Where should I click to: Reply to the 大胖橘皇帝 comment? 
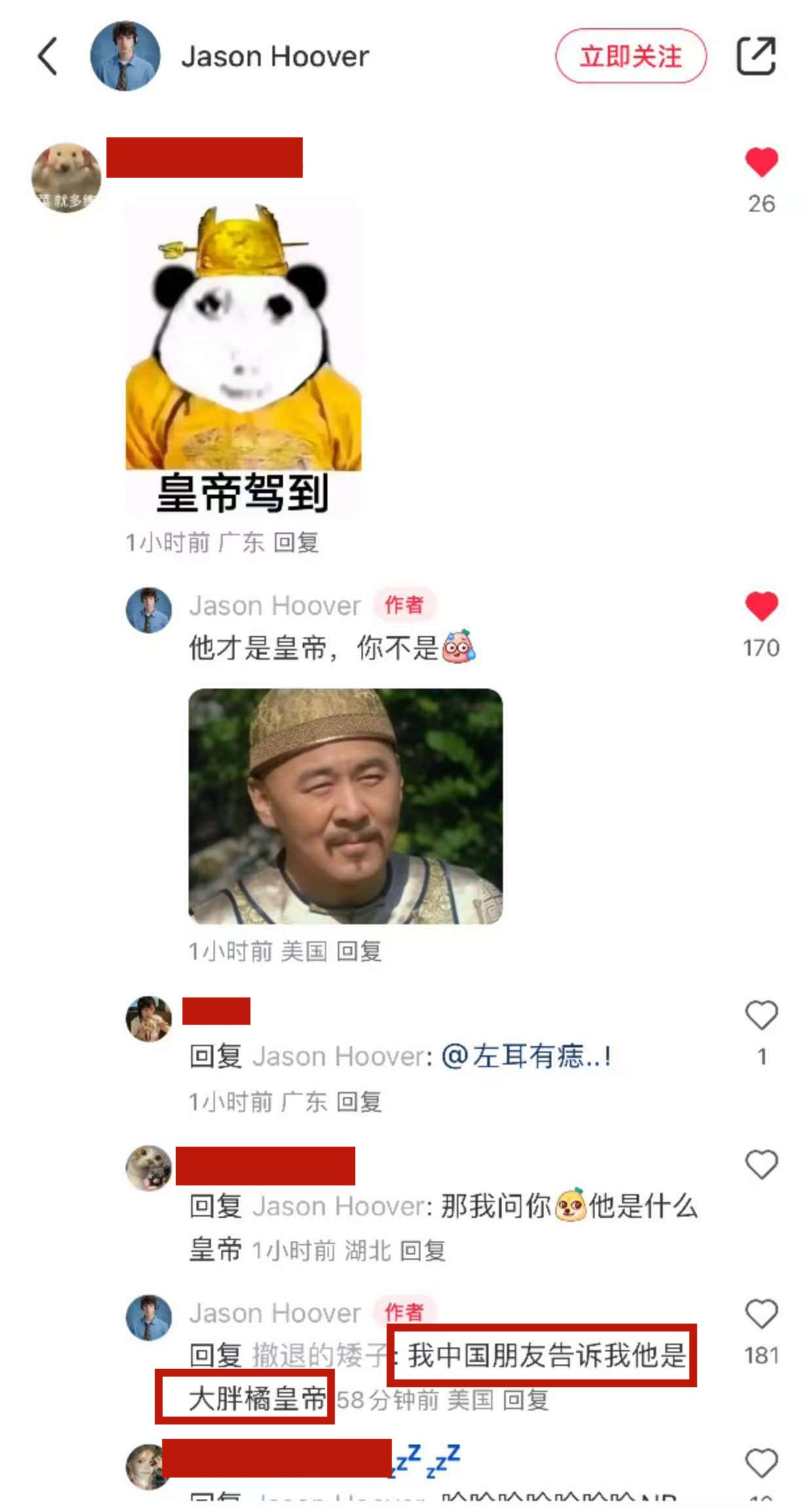click(525, 1400)
